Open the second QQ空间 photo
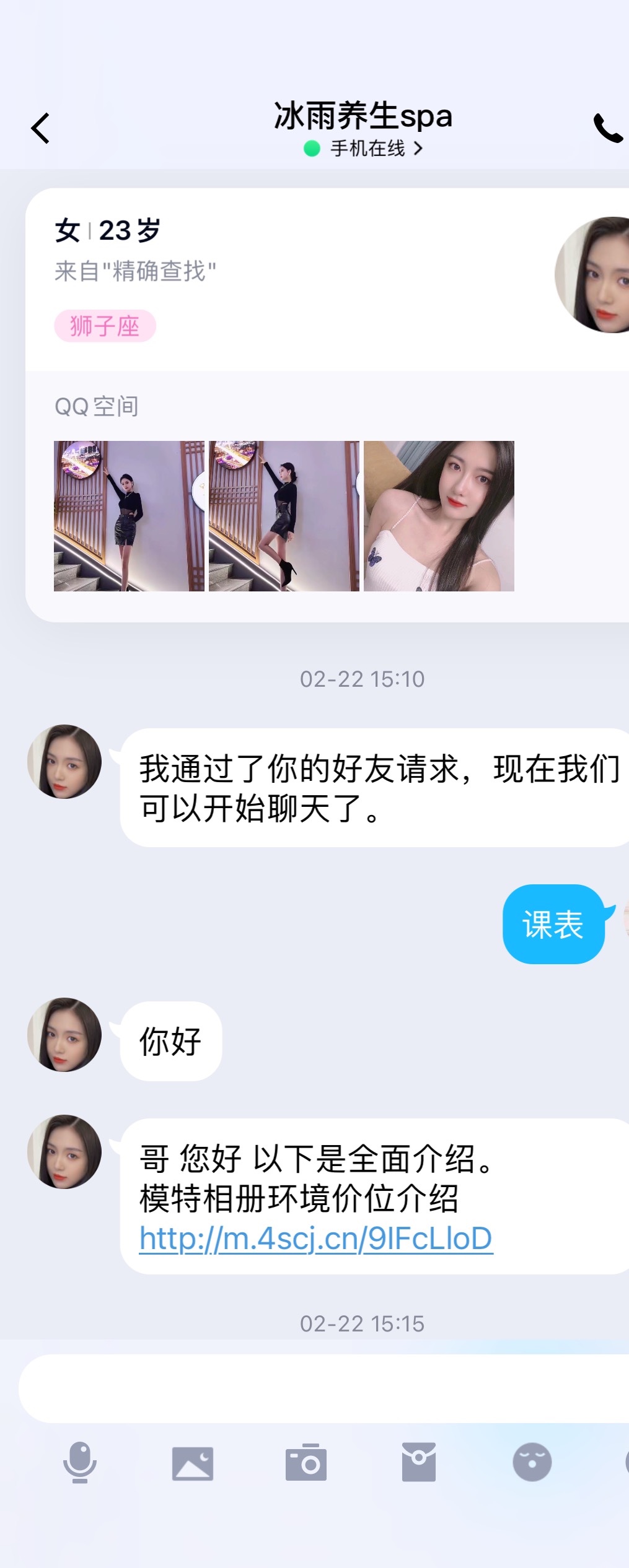The image size is (629, 1568). 284,516
